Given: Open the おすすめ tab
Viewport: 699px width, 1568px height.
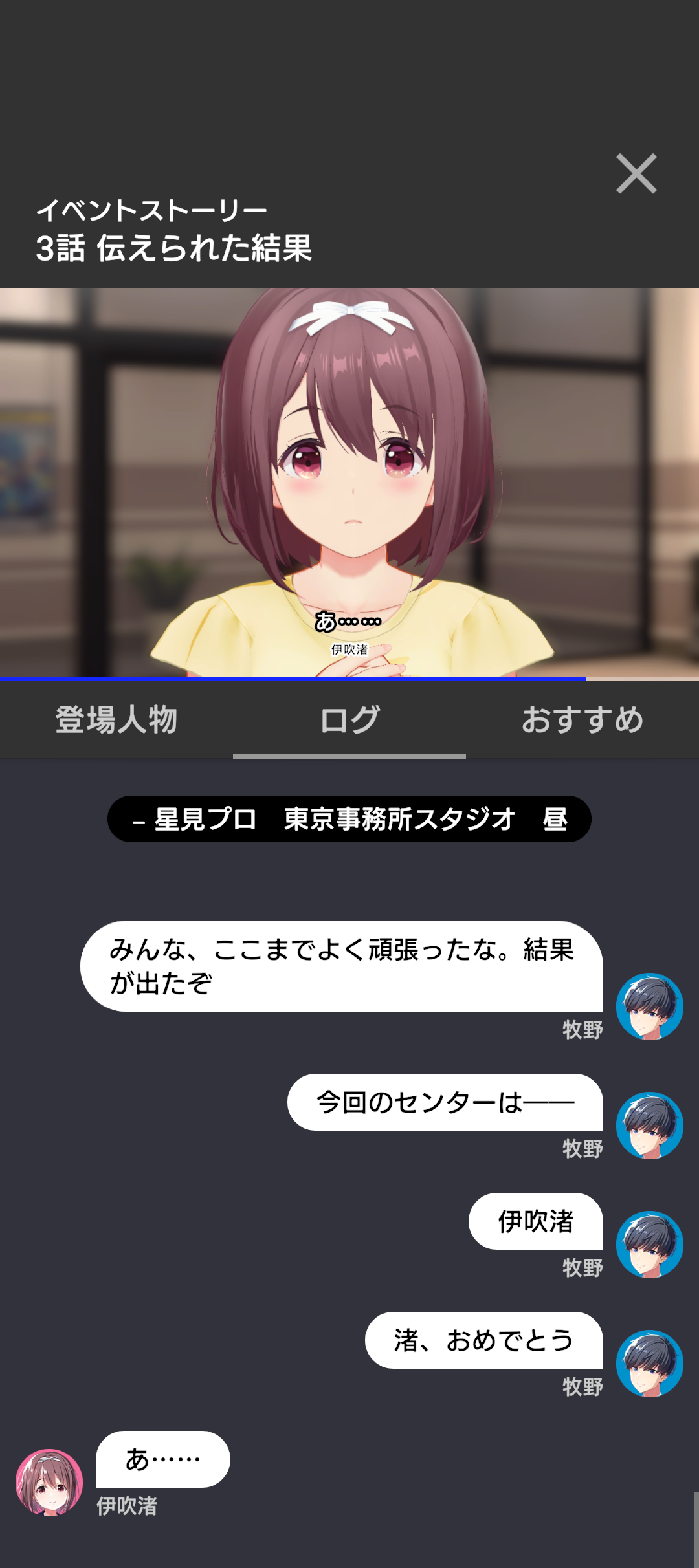Looking at the screenshot, I should click(582, 719).
